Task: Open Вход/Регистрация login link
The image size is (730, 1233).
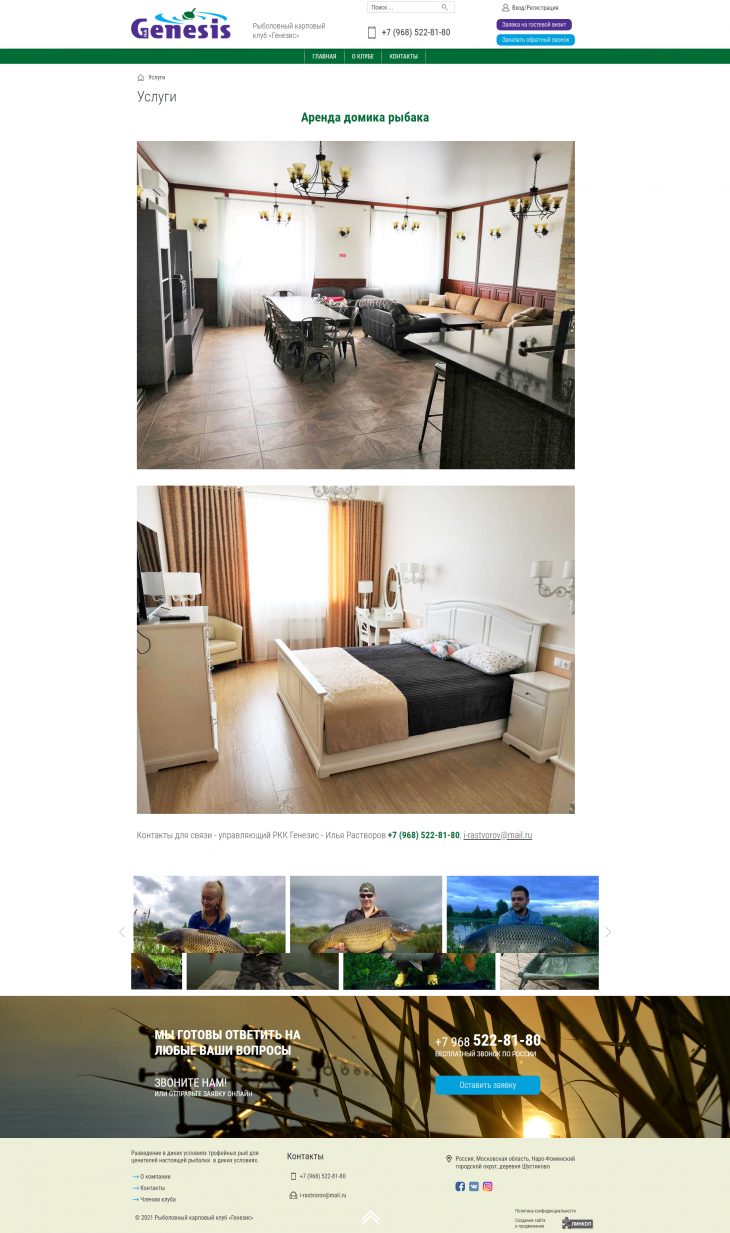Action: [x=535, y=8]
